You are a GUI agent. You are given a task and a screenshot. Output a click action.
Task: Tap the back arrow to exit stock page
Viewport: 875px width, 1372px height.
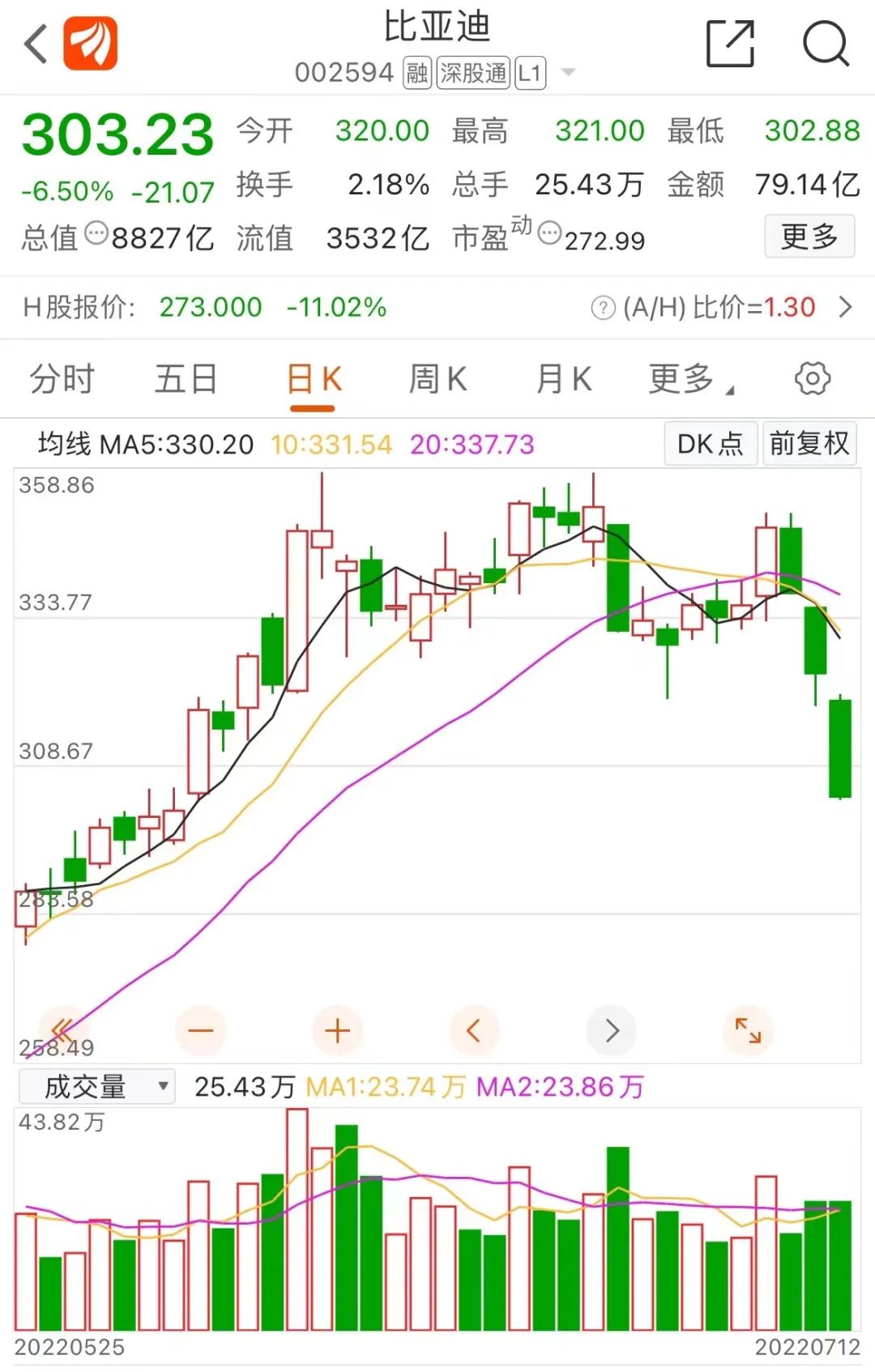tap(34, 45)
